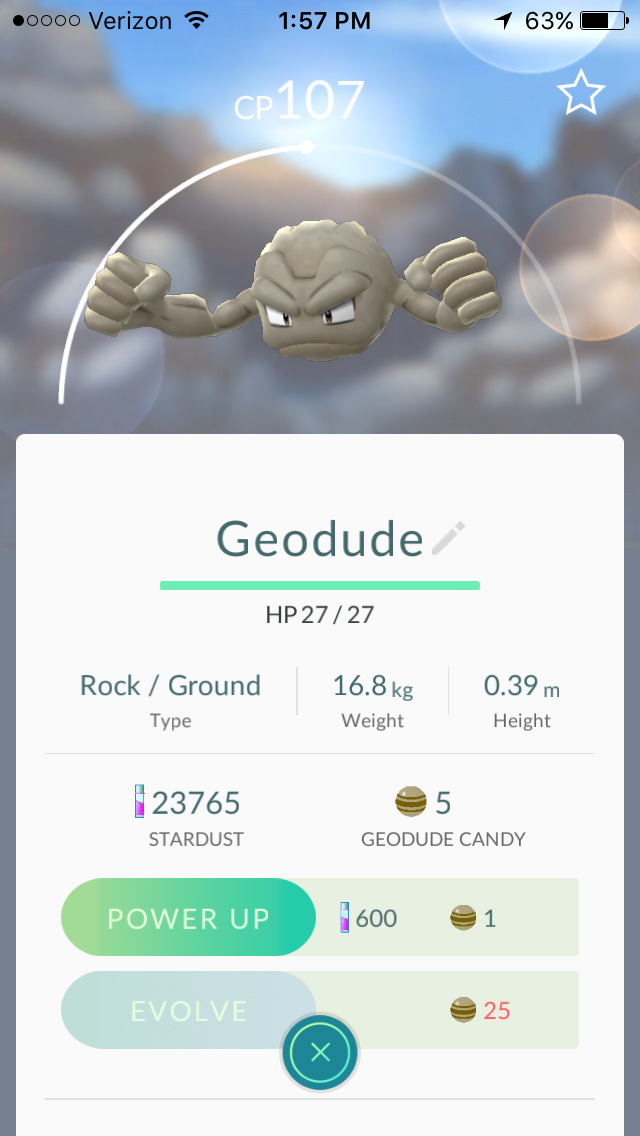Edit Geodude's nickname with the pencil icon
Viewport: 640px width, 1136px height.
click(449, 539)
